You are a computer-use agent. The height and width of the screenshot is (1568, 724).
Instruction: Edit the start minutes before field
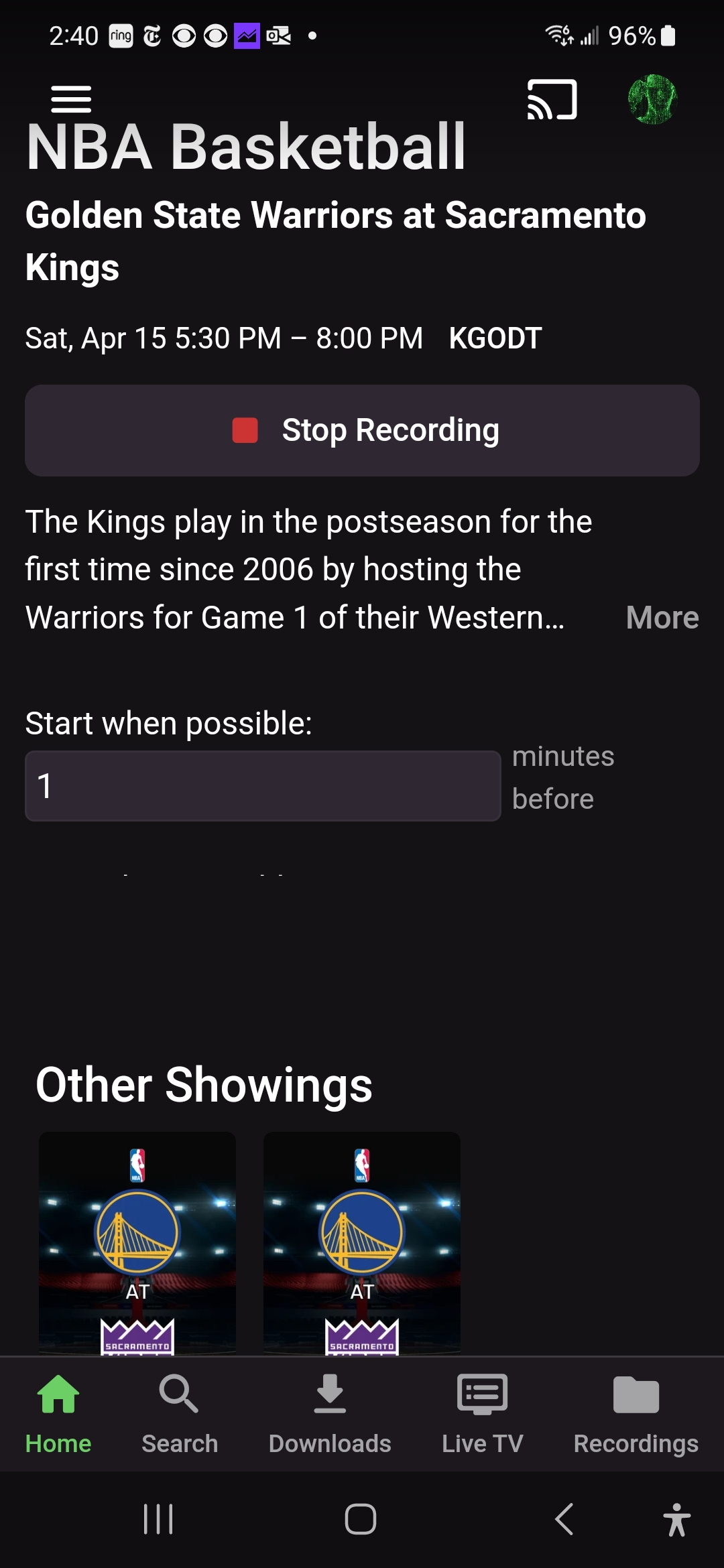coord(263,786)
